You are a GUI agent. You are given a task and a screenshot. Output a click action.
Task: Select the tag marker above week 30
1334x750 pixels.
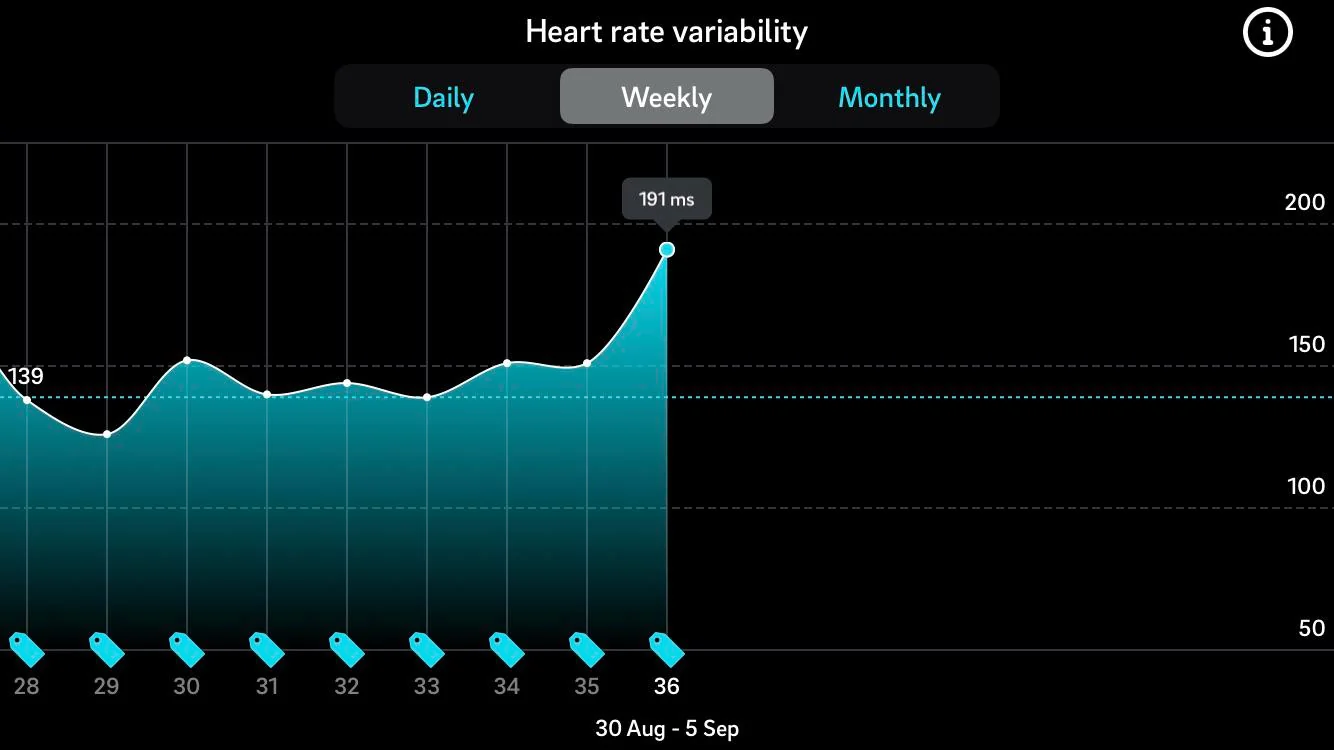click(x=187, y=649)
